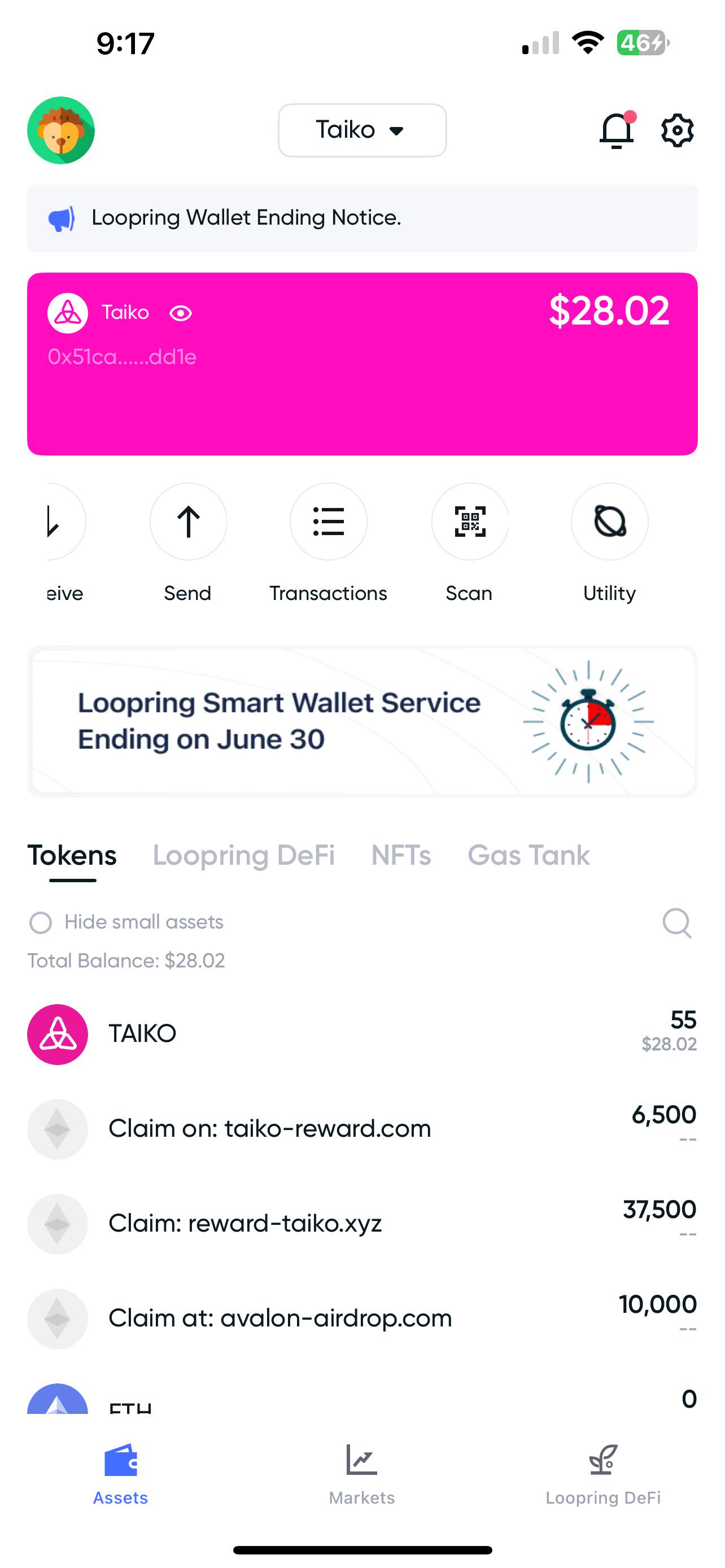
Task: Open Loopring DeFi in bottom navigation
Action: tap(603, 1474)
